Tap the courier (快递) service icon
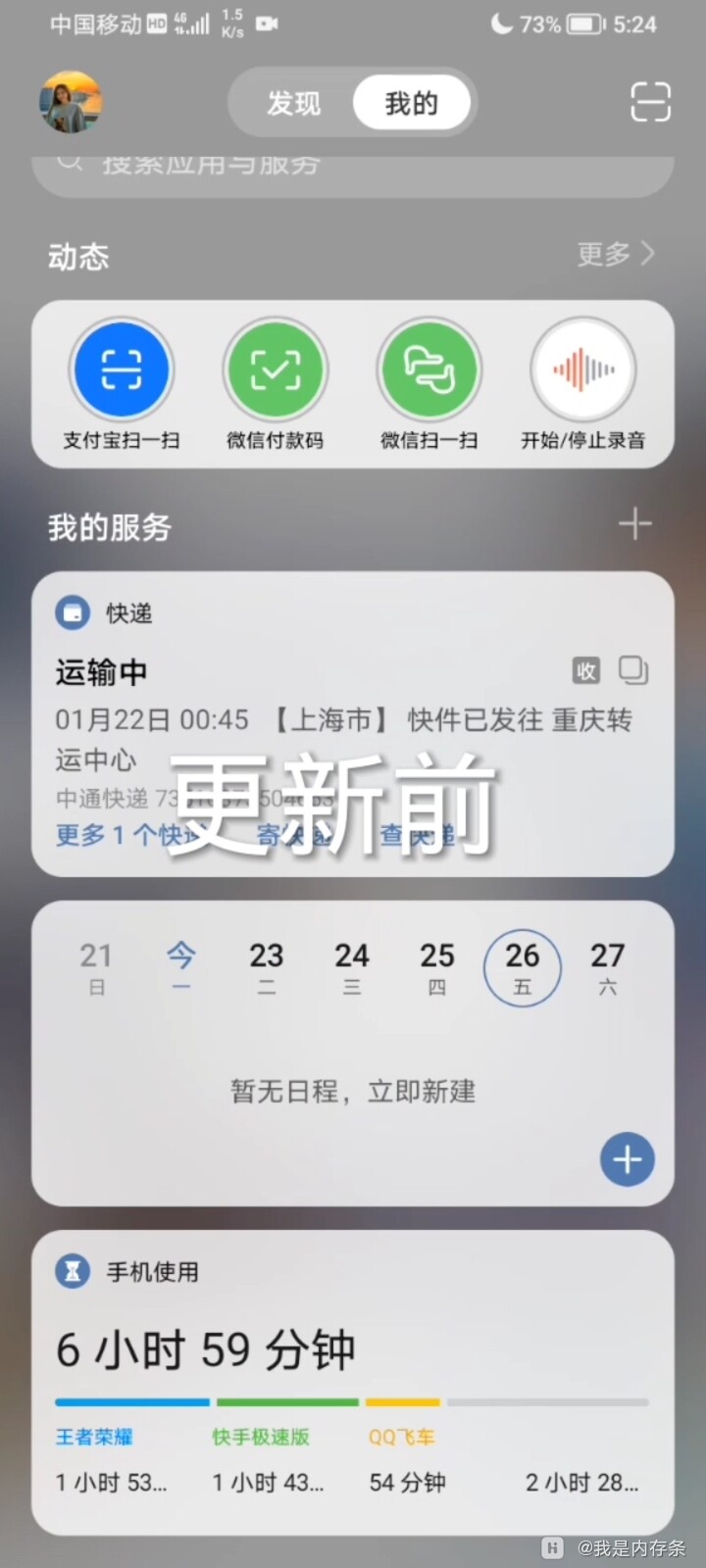706x1568 pixels. (x=73, y=612)
